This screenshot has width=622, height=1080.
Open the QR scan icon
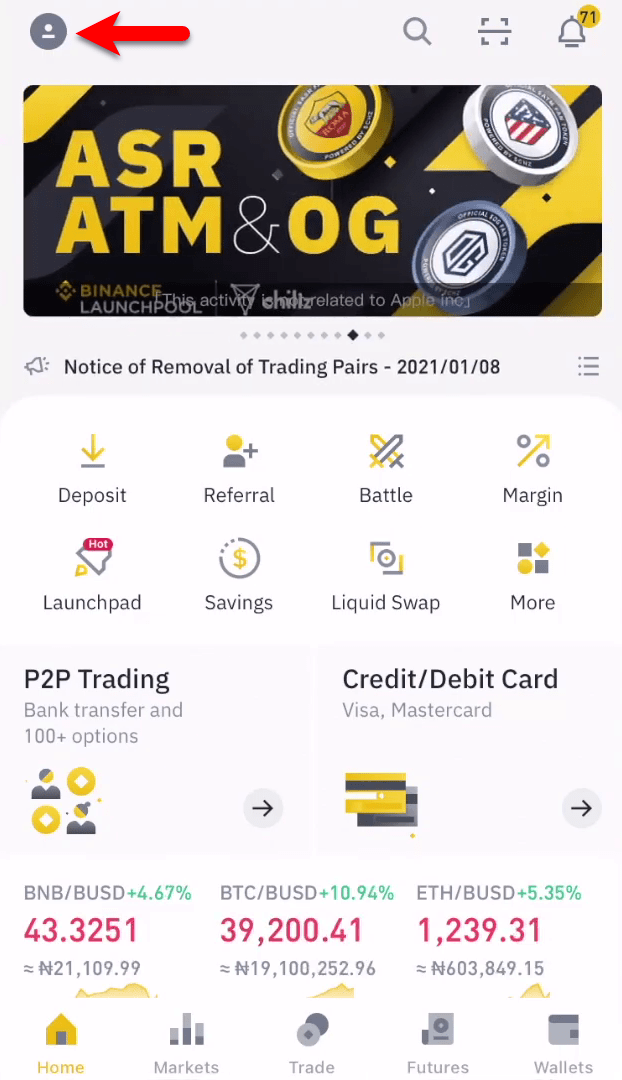click(495, 32)
